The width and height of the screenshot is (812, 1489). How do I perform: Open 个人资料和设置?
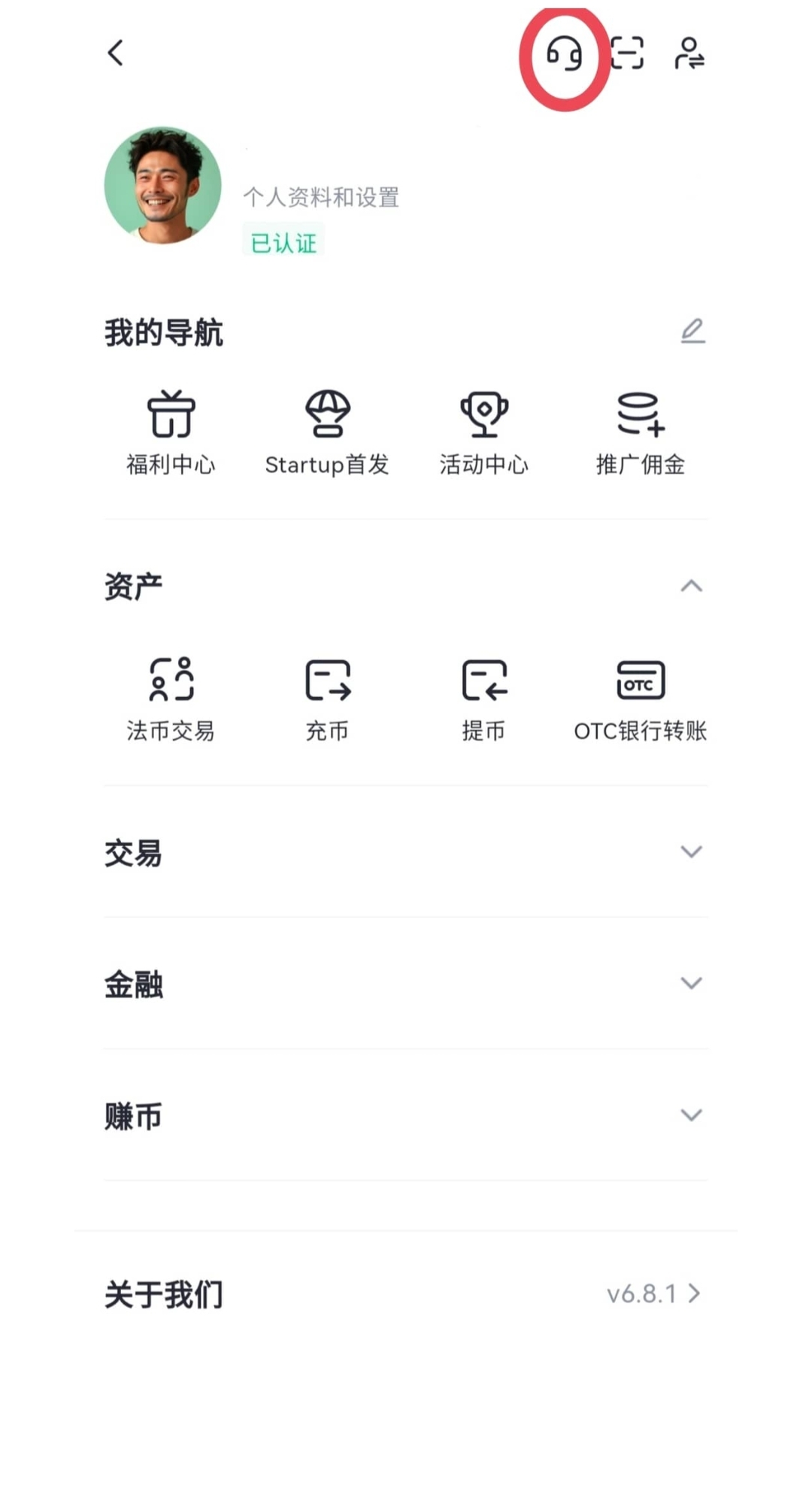click(322, 196)
